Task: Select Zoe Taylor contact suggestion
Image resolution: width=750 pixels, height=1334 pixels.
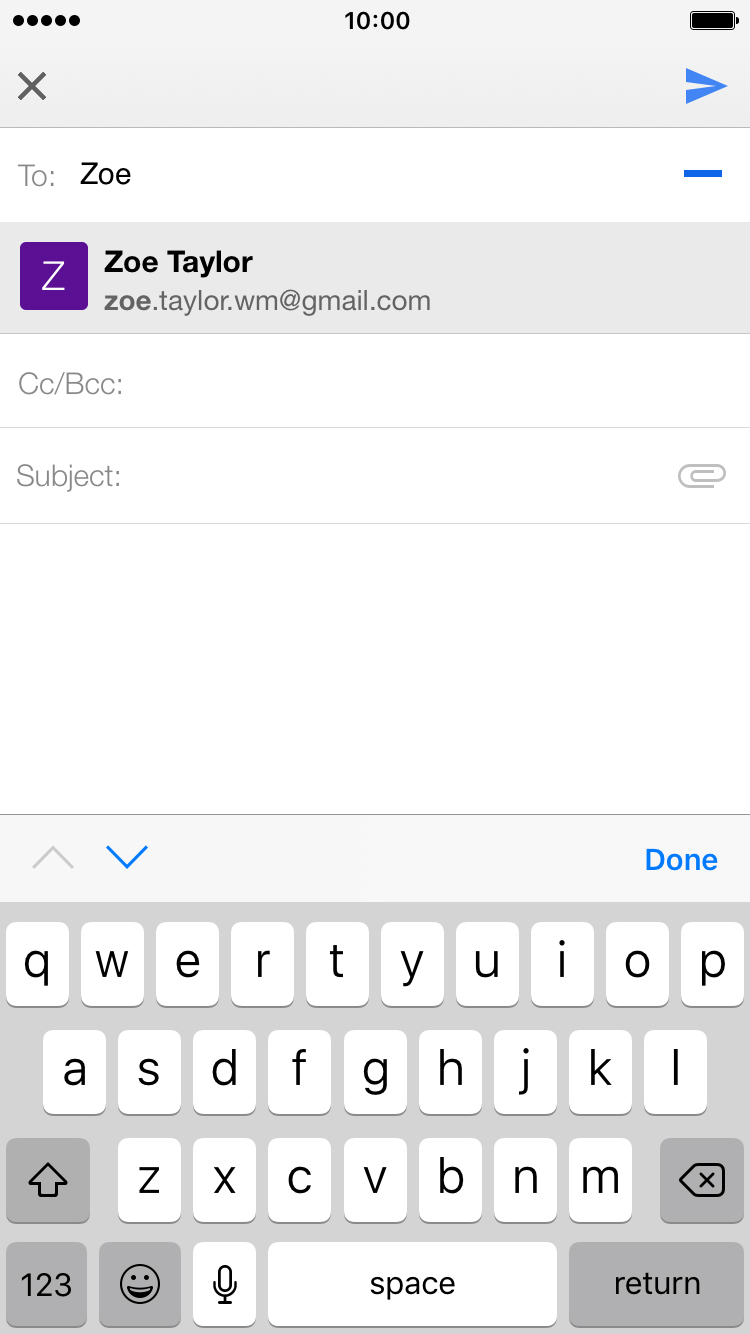Action: (375, 278)
